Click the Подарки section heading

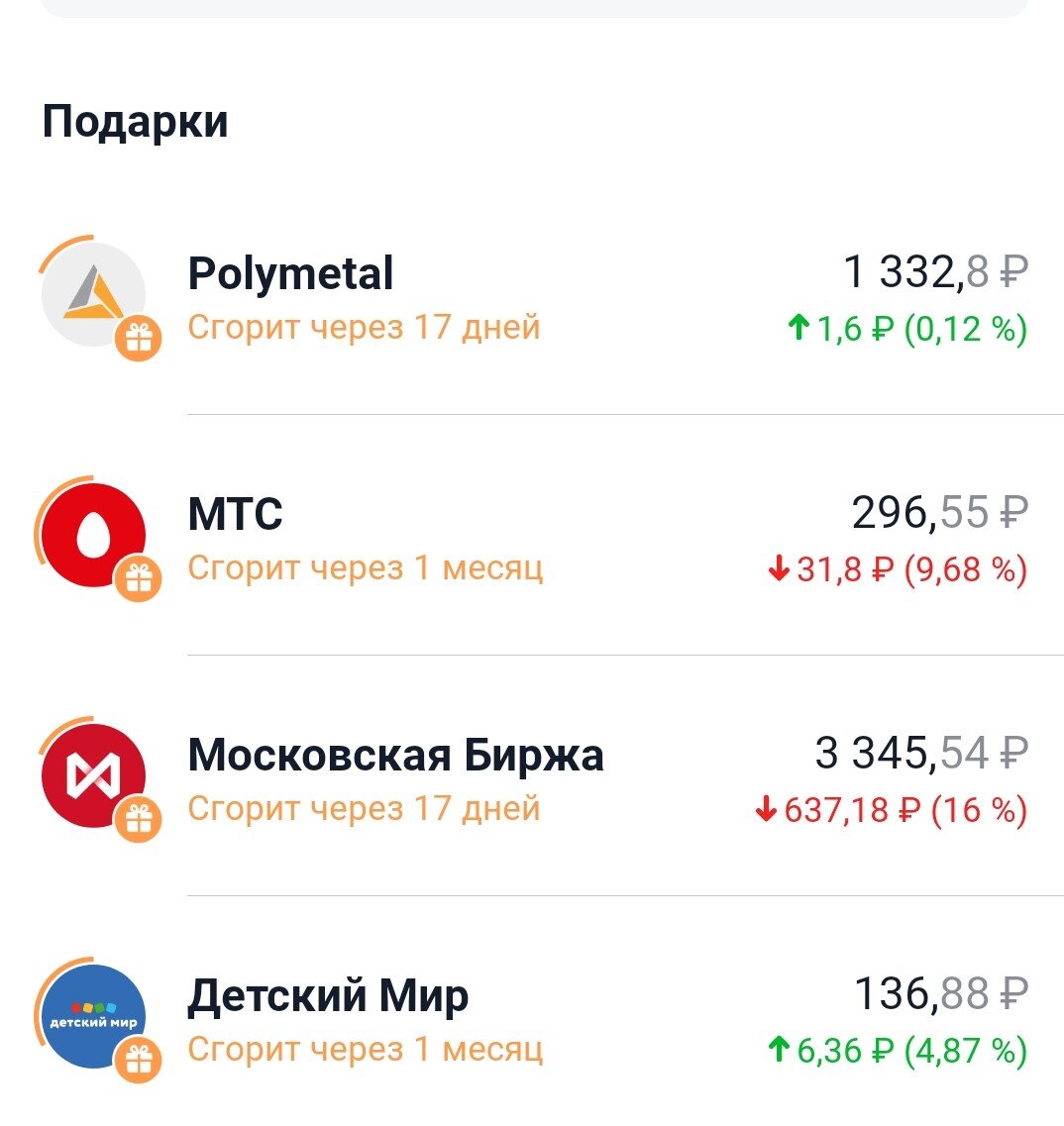pyautogui.click(x=135, y=121)
